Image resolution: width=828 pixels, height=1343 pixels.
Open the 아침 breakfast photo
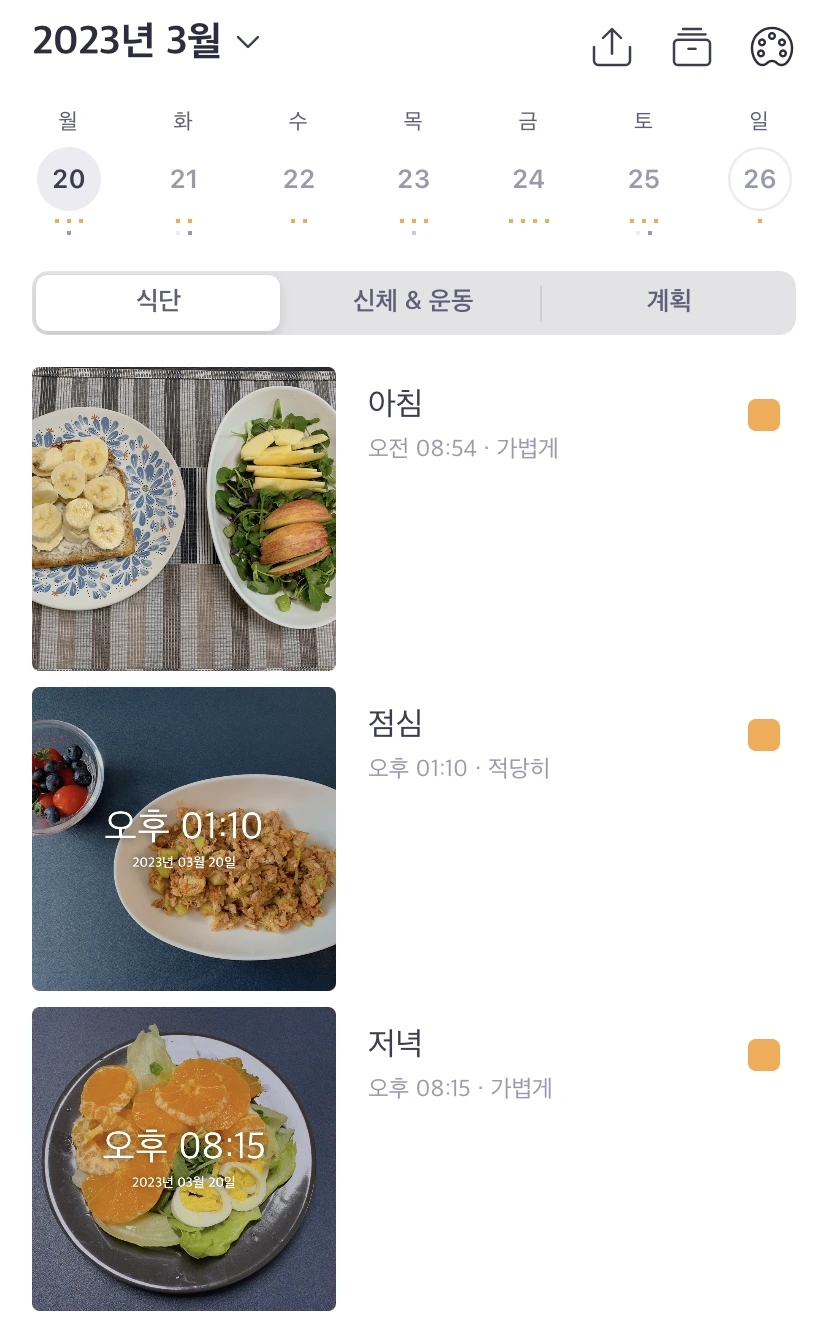[184, 518]
